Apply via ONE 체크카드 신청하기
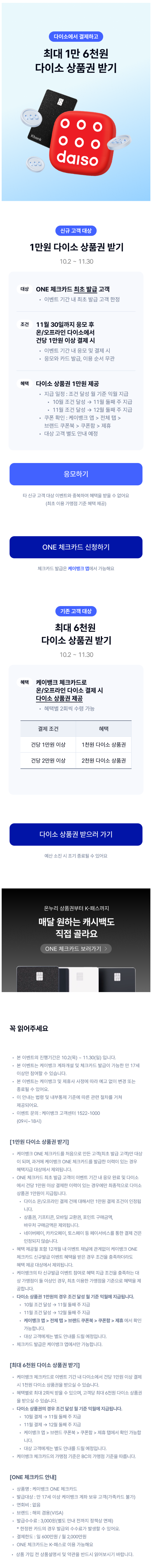This screenshot has height=1568, width=153. 76,547
